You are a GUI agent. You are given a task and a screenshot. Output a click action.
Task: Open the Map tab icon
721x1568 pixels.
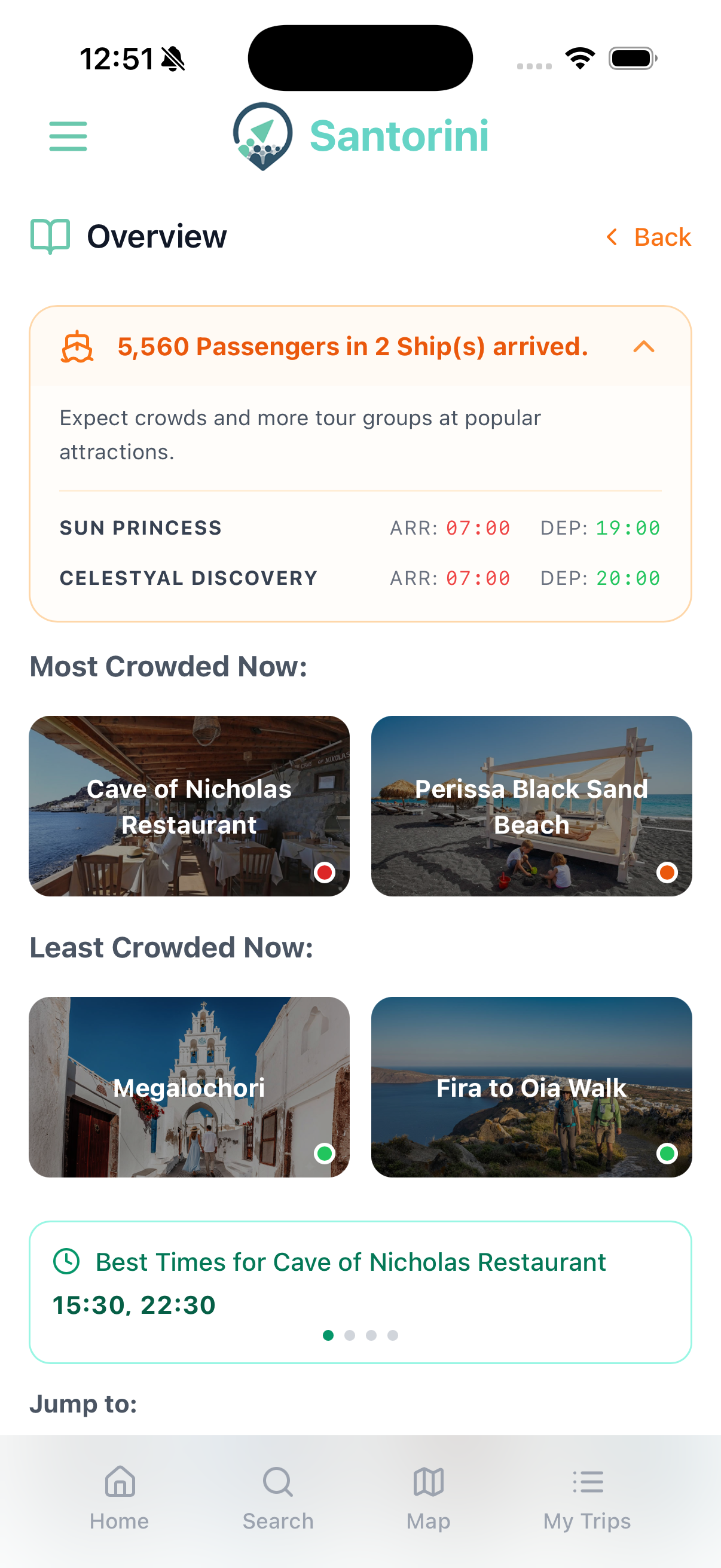point(428,1481)
